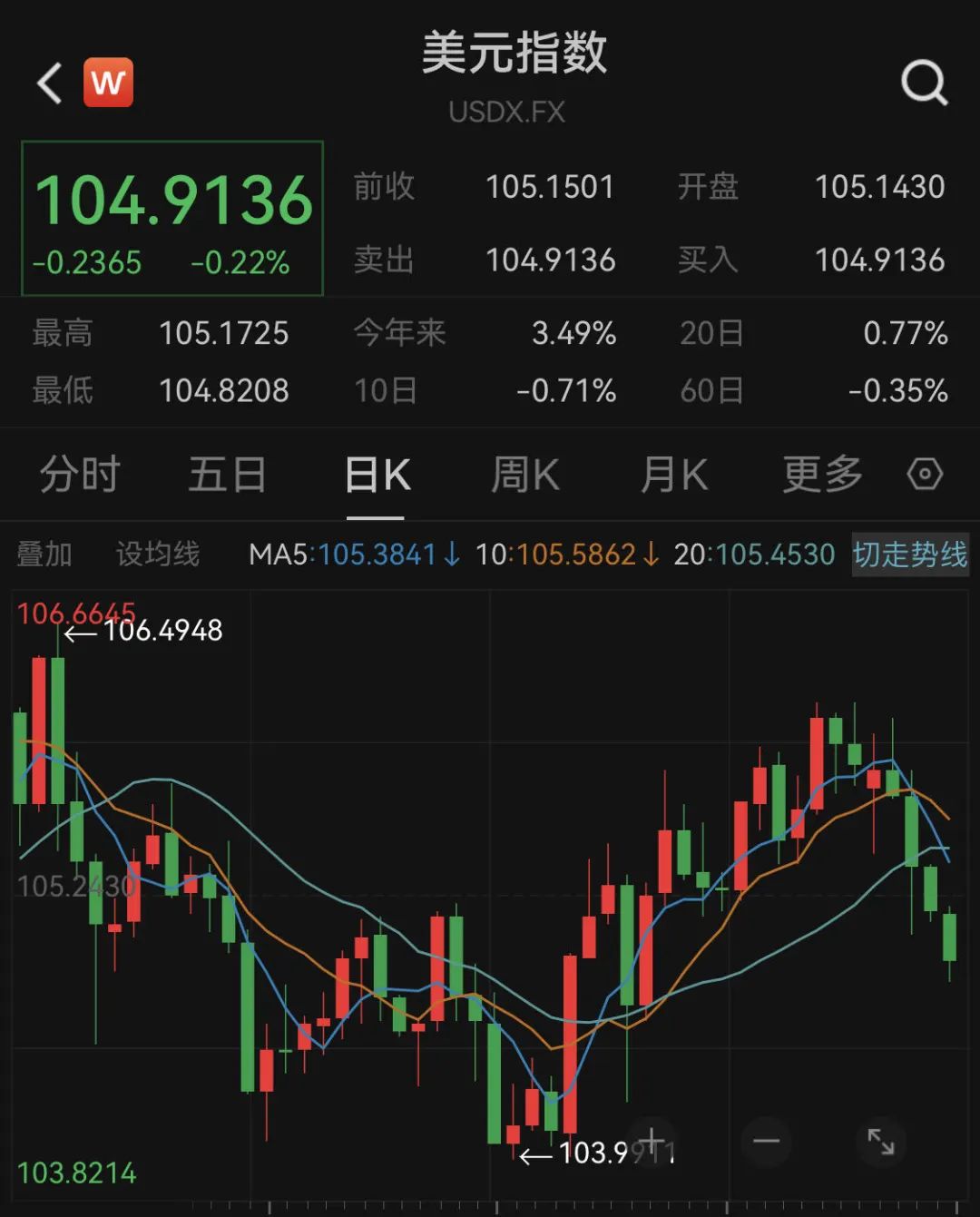
Task: Toggle the 叠加 overlay option
Action: [45, 554]
